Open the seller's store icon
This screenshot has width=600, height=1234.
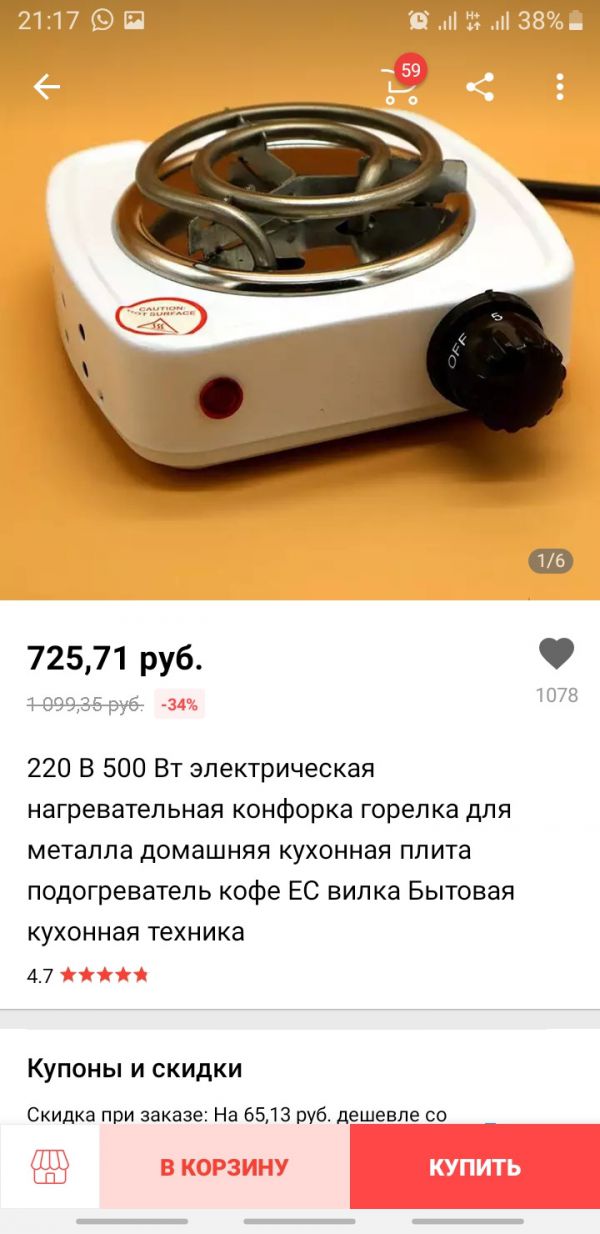coord(50,1167)
